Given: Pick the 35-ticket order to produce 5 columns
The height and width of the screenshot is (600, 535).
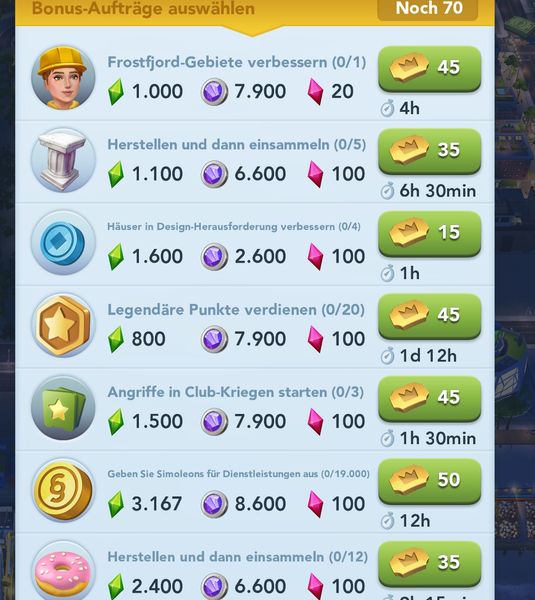Looking at the screenshot, I should click(429, 152).
